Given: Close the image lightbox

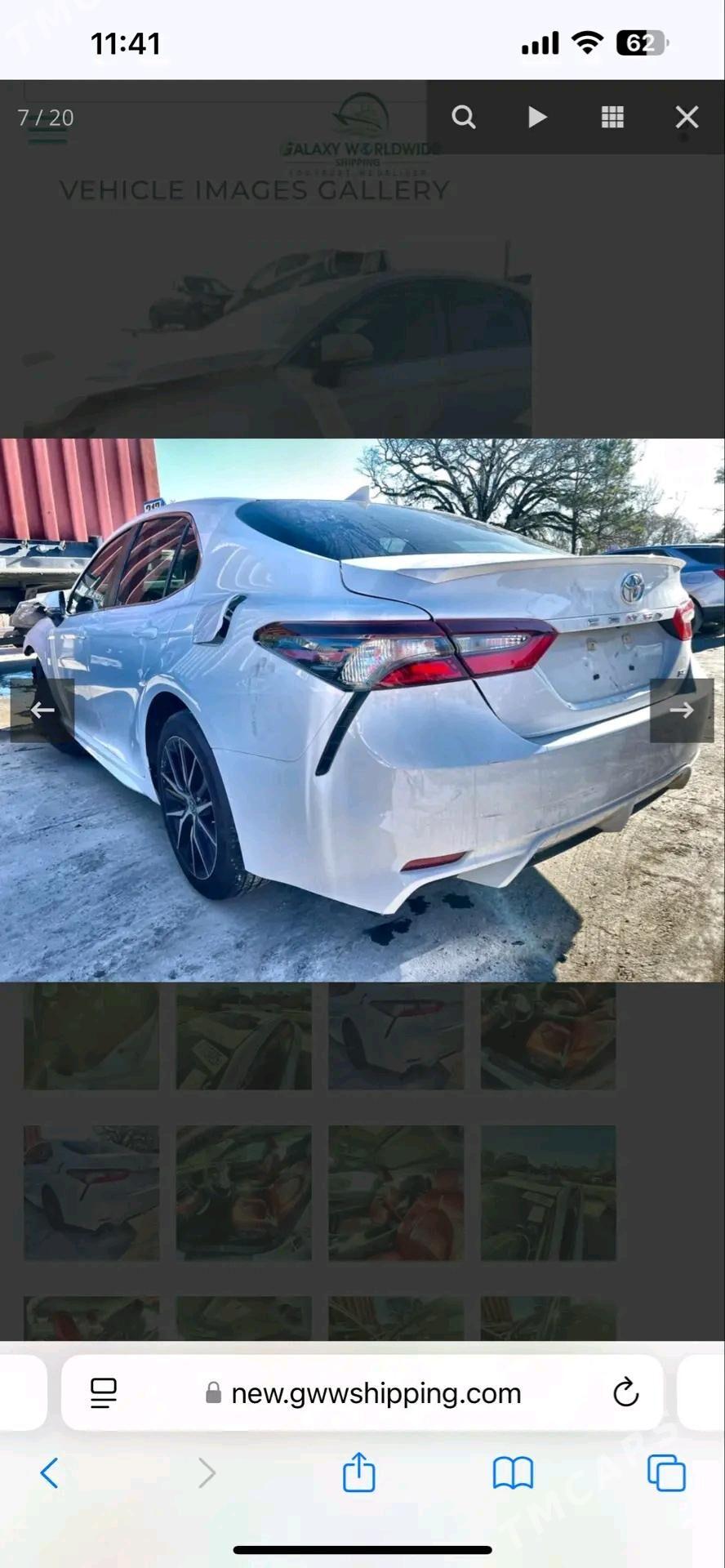Looking at the screenshot, I should [687, 118].
